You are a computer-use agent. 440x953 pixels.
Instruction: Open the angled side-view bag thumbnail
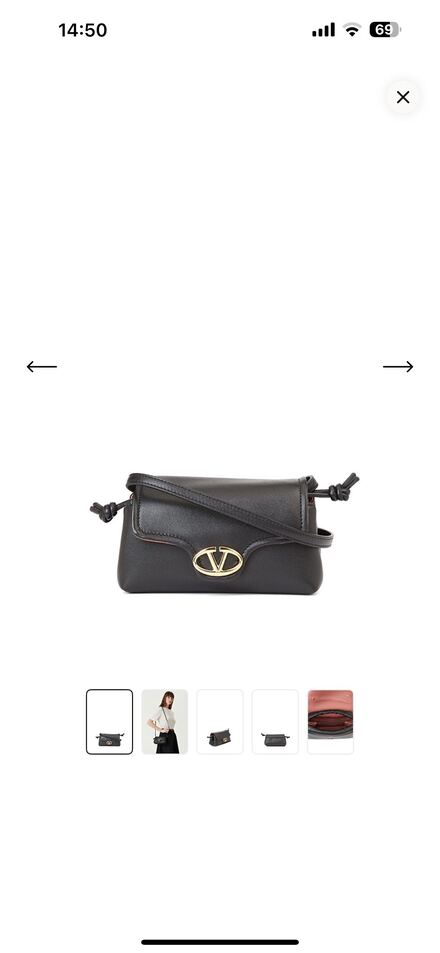point(220,721)
